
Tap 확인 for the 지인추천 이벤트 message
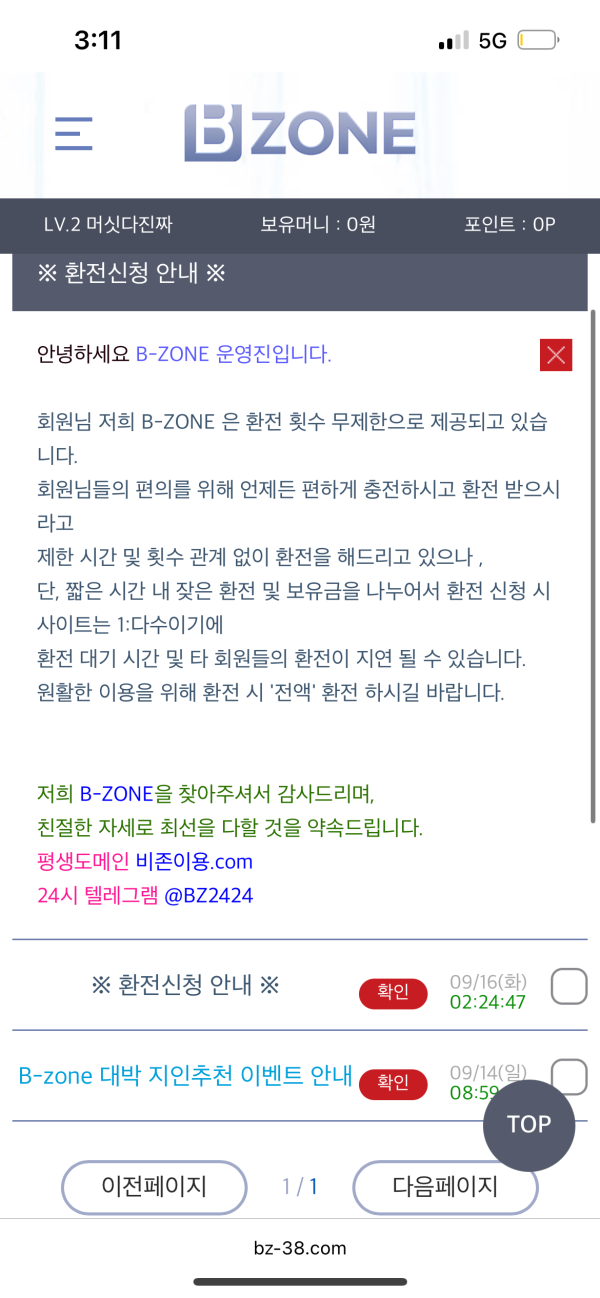(393, 1083)
